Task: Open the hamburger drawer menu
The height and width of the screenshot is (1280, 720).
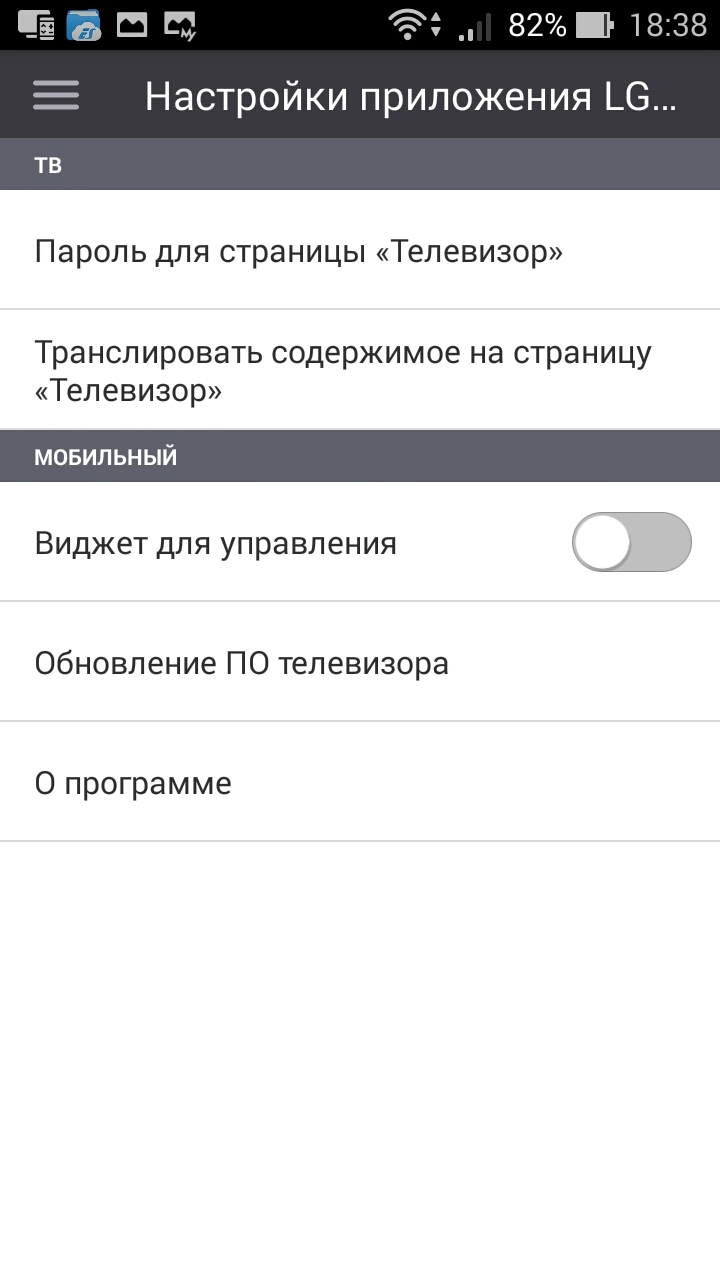Action: (56, 95)
